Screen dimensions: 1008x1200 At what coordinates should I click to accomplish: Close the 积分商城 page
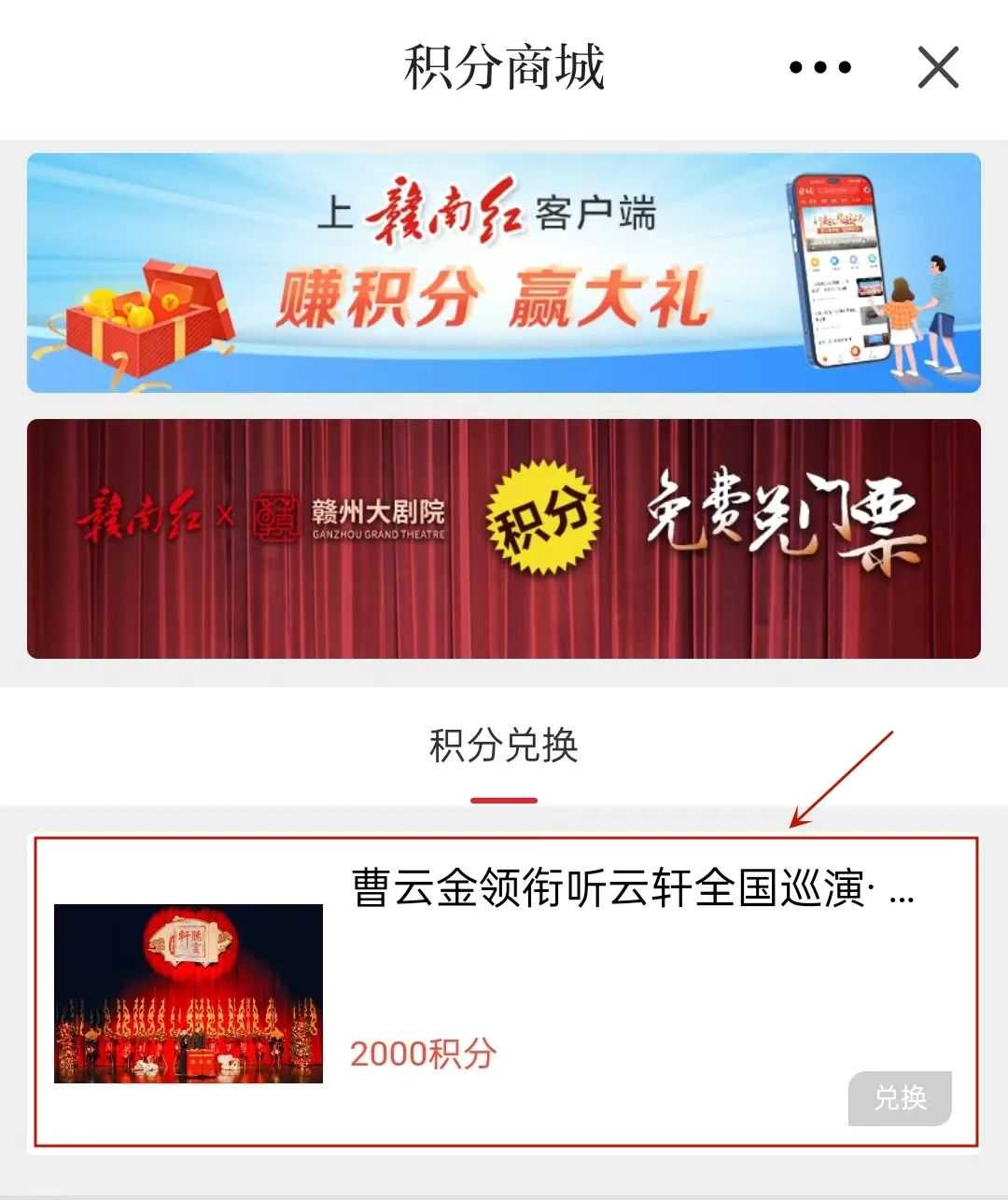coord(937,67)
